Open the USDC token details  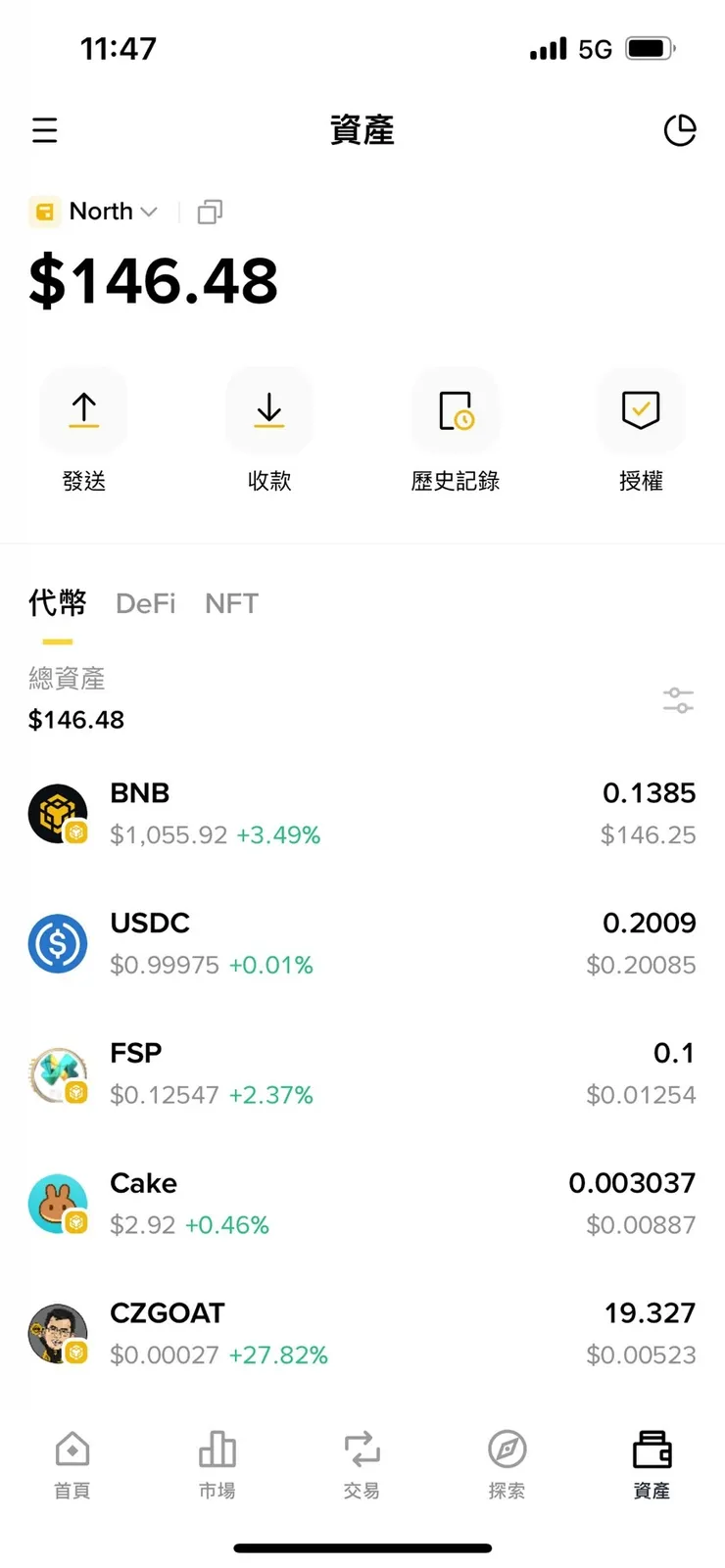tap(362, 942)
